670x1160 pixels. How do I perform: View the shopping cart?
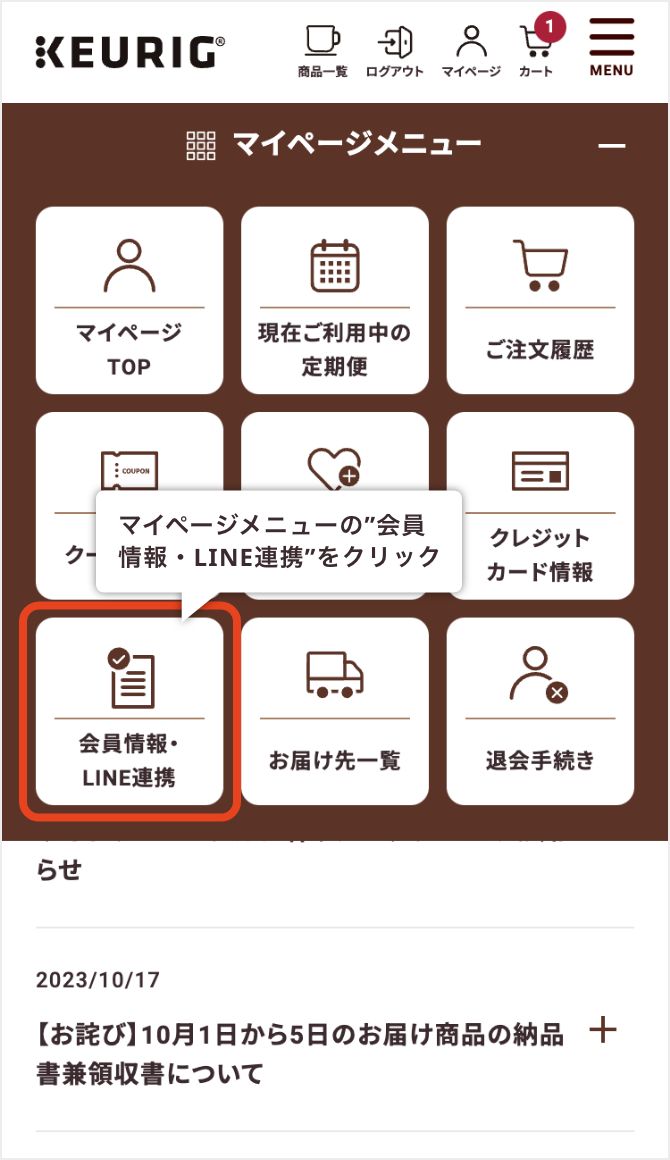click(x=537, y=50)
